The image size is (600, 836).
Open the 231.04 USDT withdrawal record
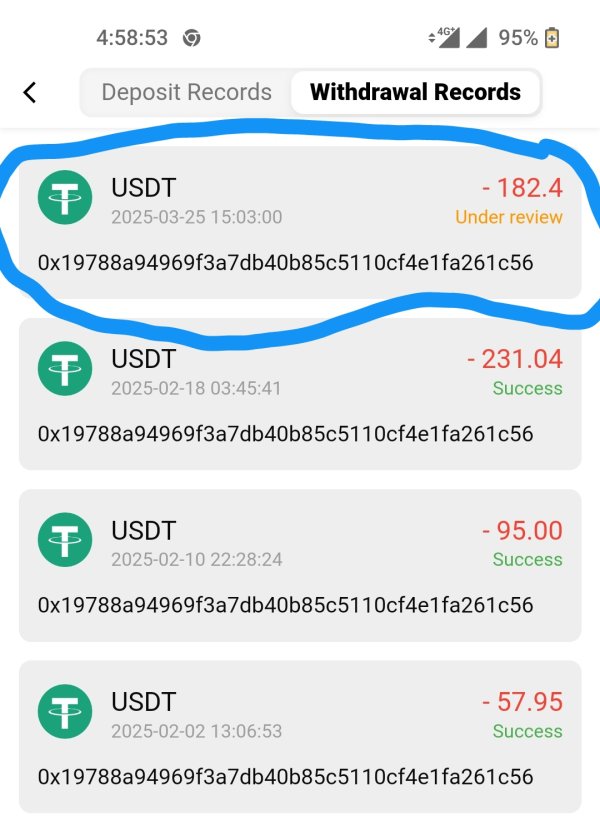pos(300,394)
